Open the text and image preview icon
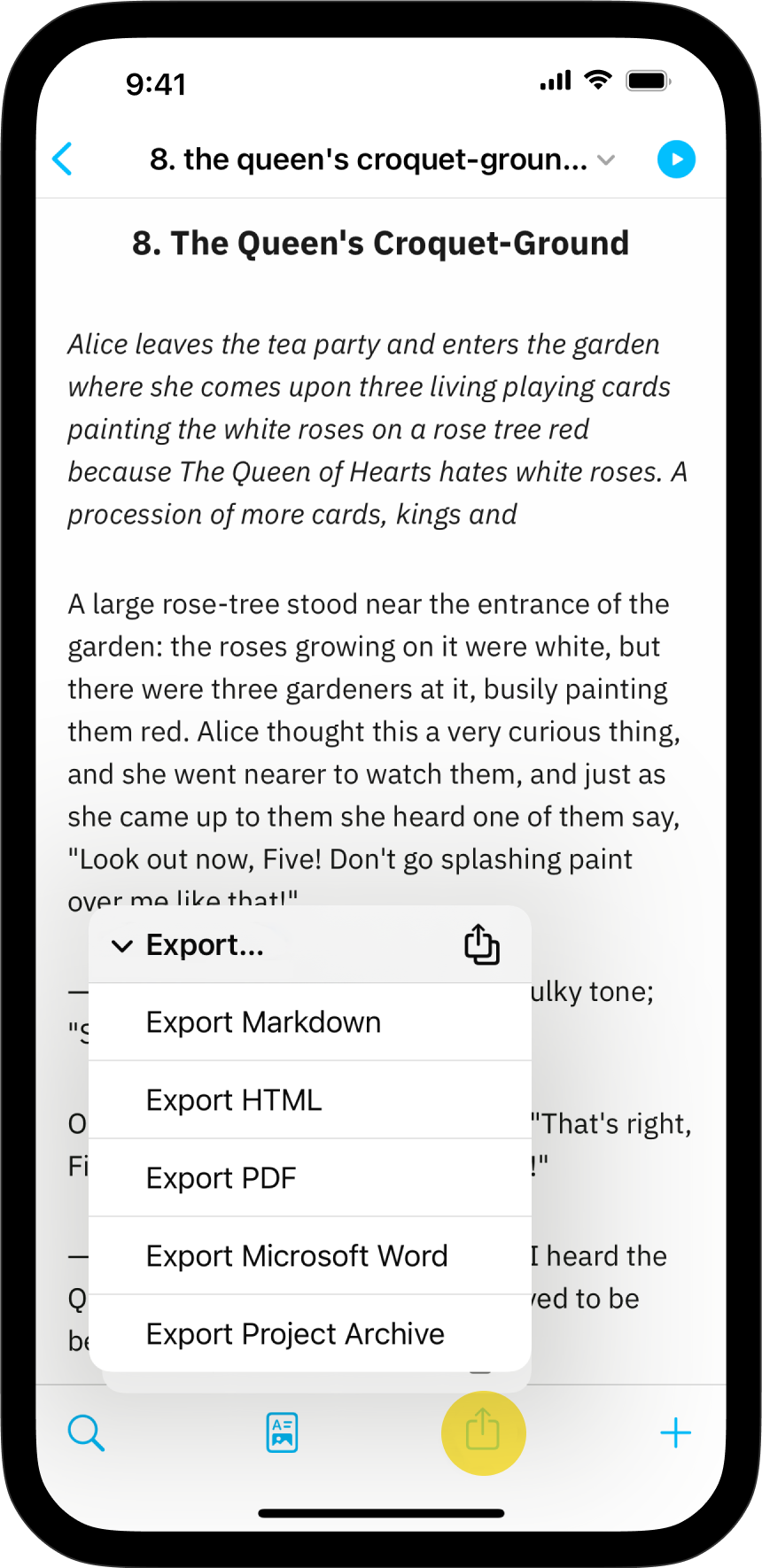 point(282,1432)
